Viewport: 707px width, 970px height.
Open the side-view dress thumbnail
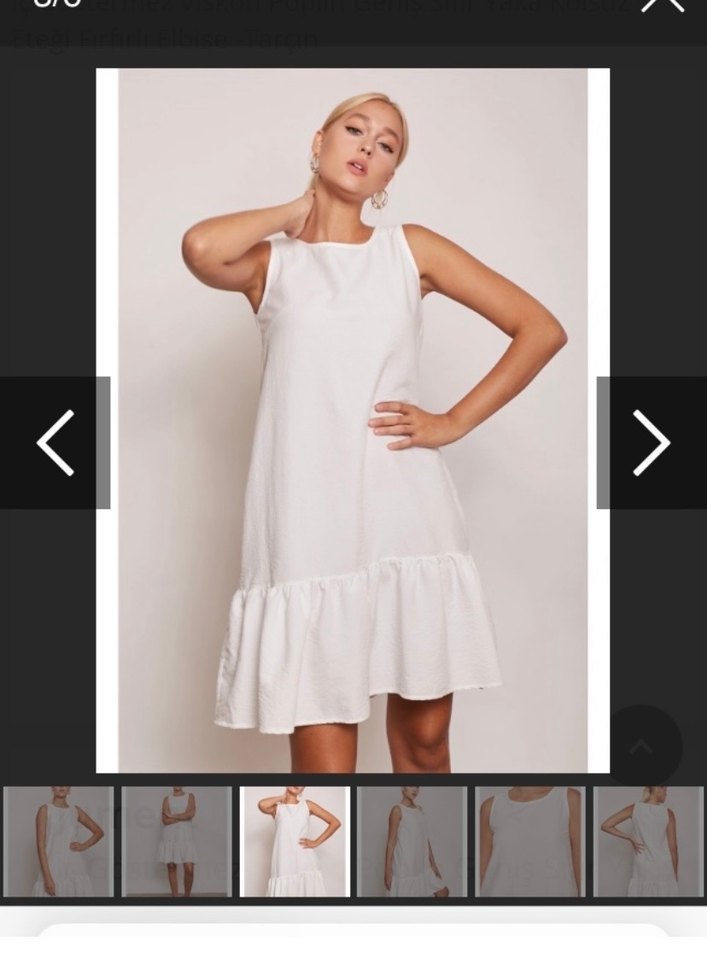(412, 841)
